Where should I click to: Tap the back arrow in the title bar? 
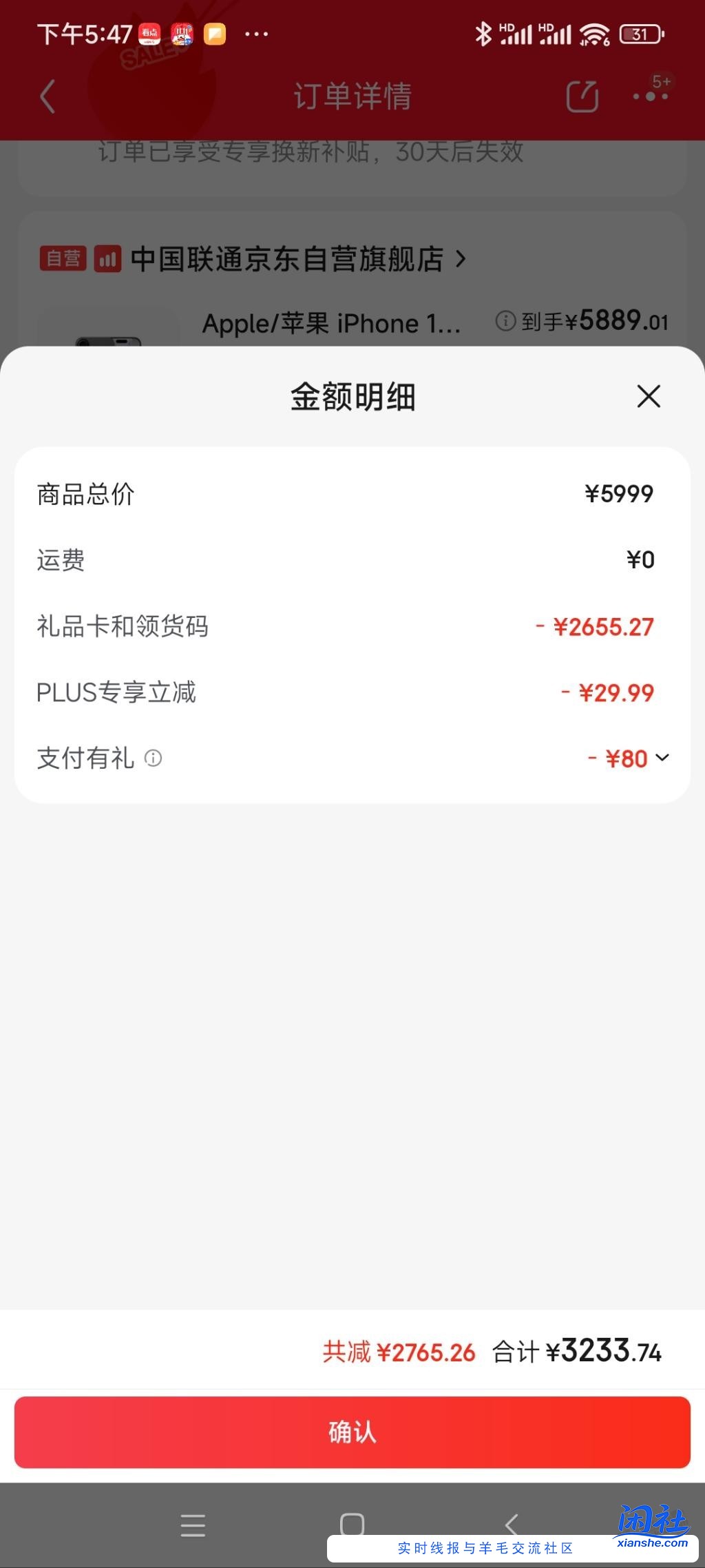[47, 96]
